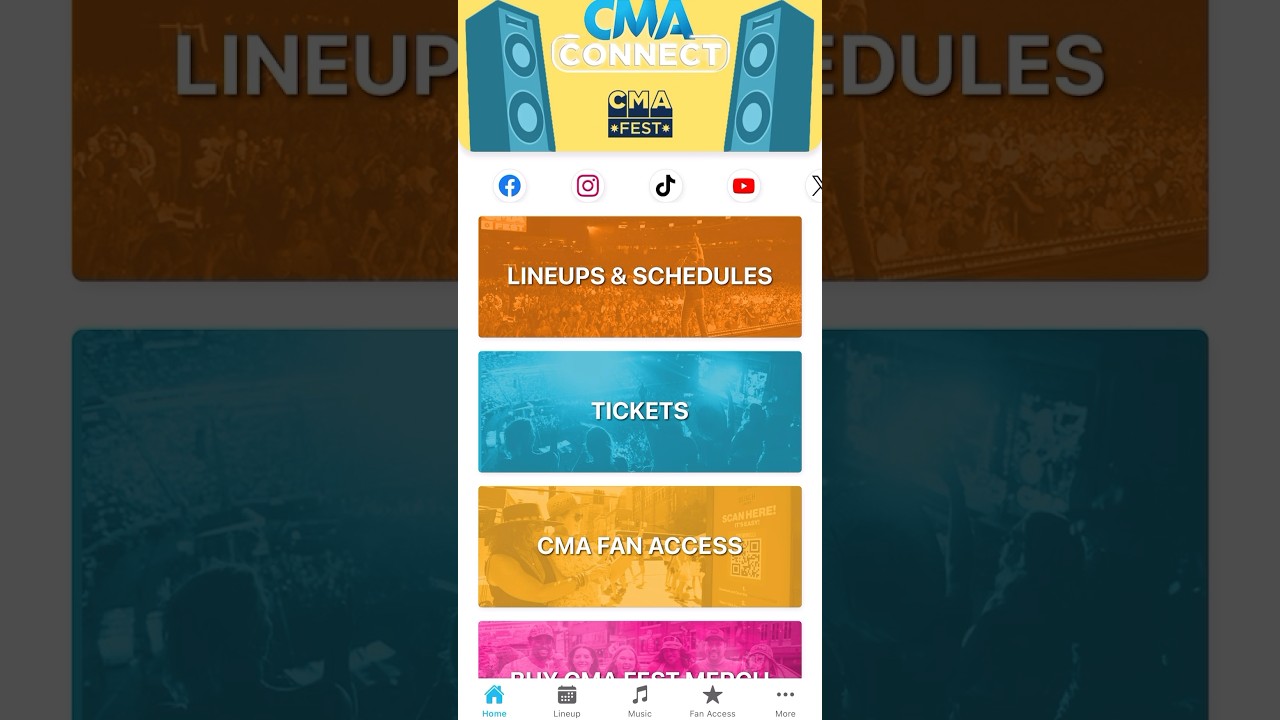Open the Tickets tile
The height and width of the screenshot is (720, 1280).
click(x=640, y=412)
